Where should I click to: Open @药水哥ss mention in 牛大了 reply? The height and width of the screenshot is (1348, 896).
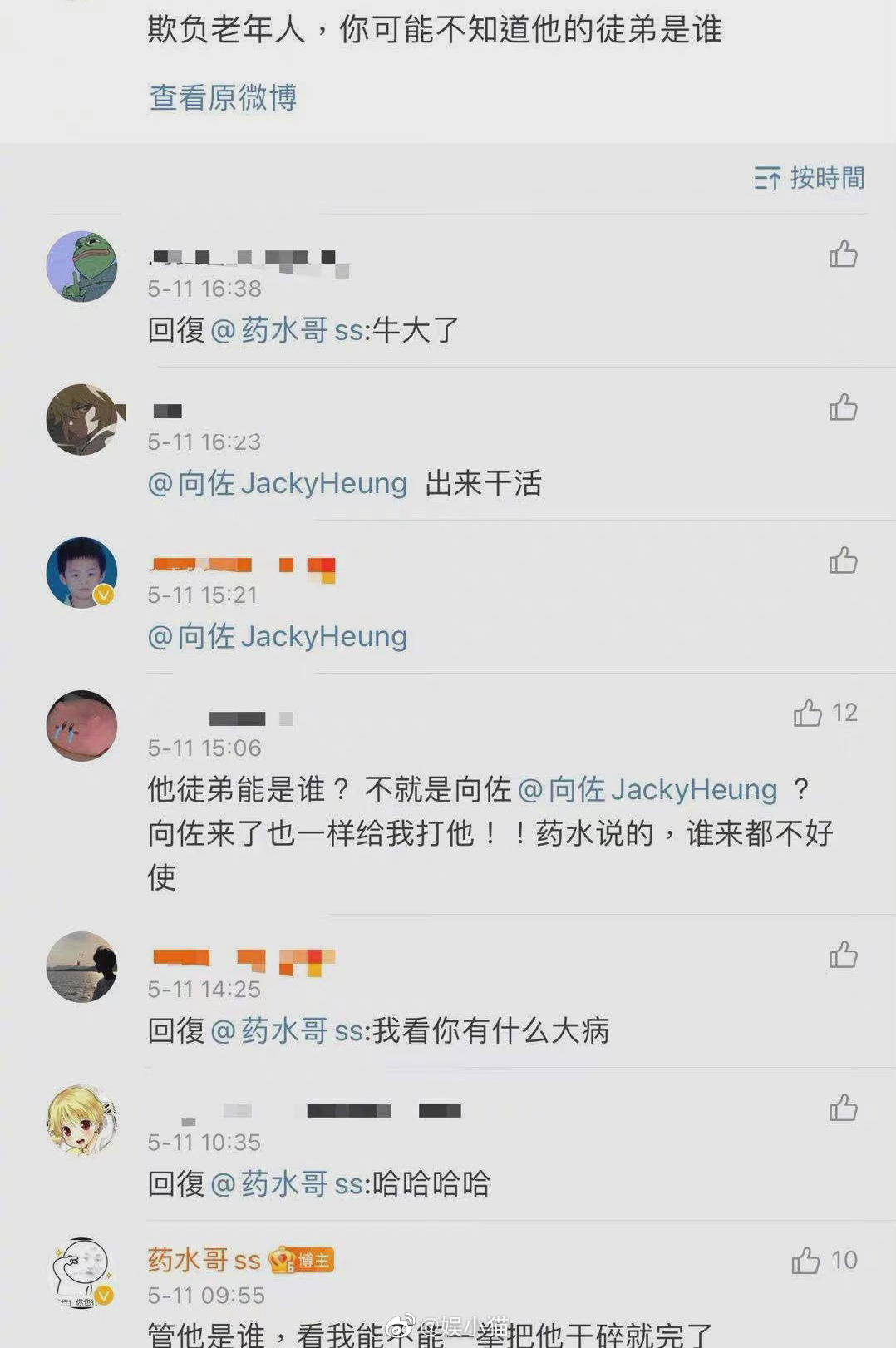288,330
